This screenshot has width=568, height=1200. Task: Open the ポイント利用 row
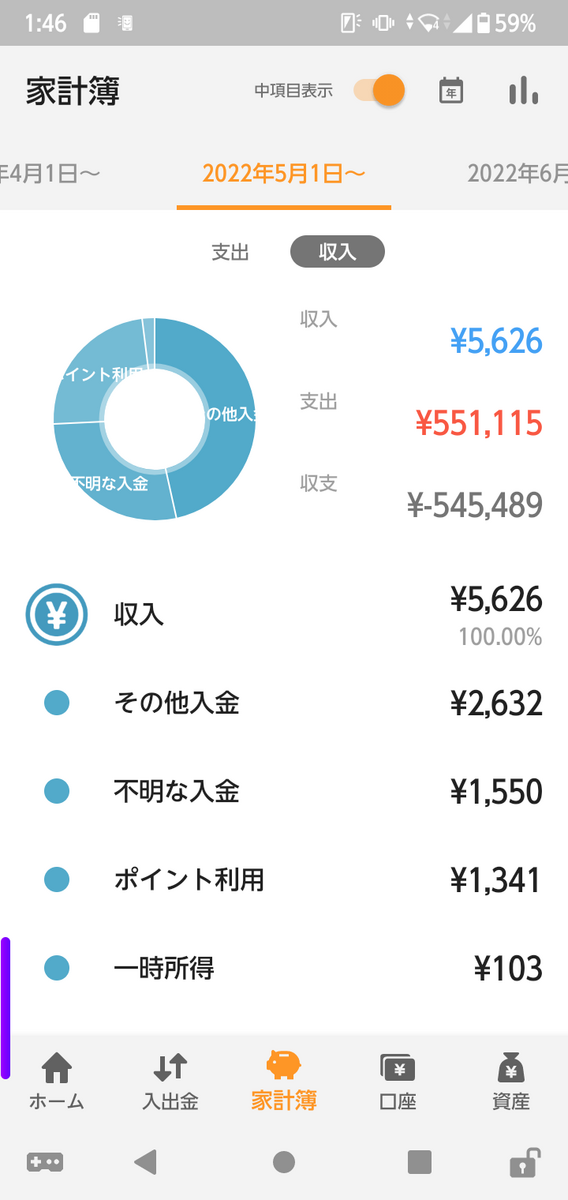(284, 880)
